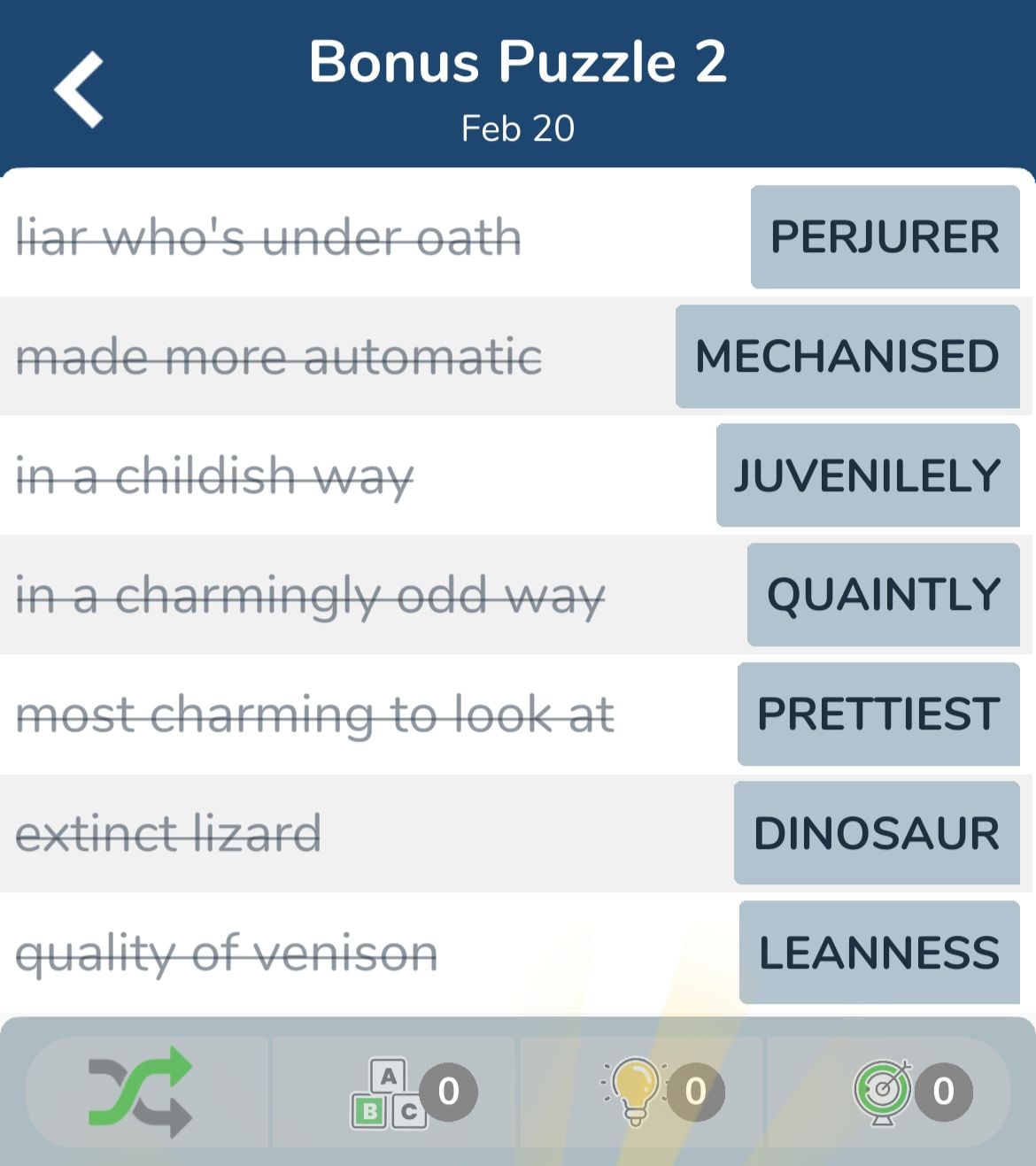Image resolution: width=1036 pixels, height=1166 pixels.
Task: Tap the PRETTIEST answer tile
Action: pyautogui.click(x=878, y=714)
